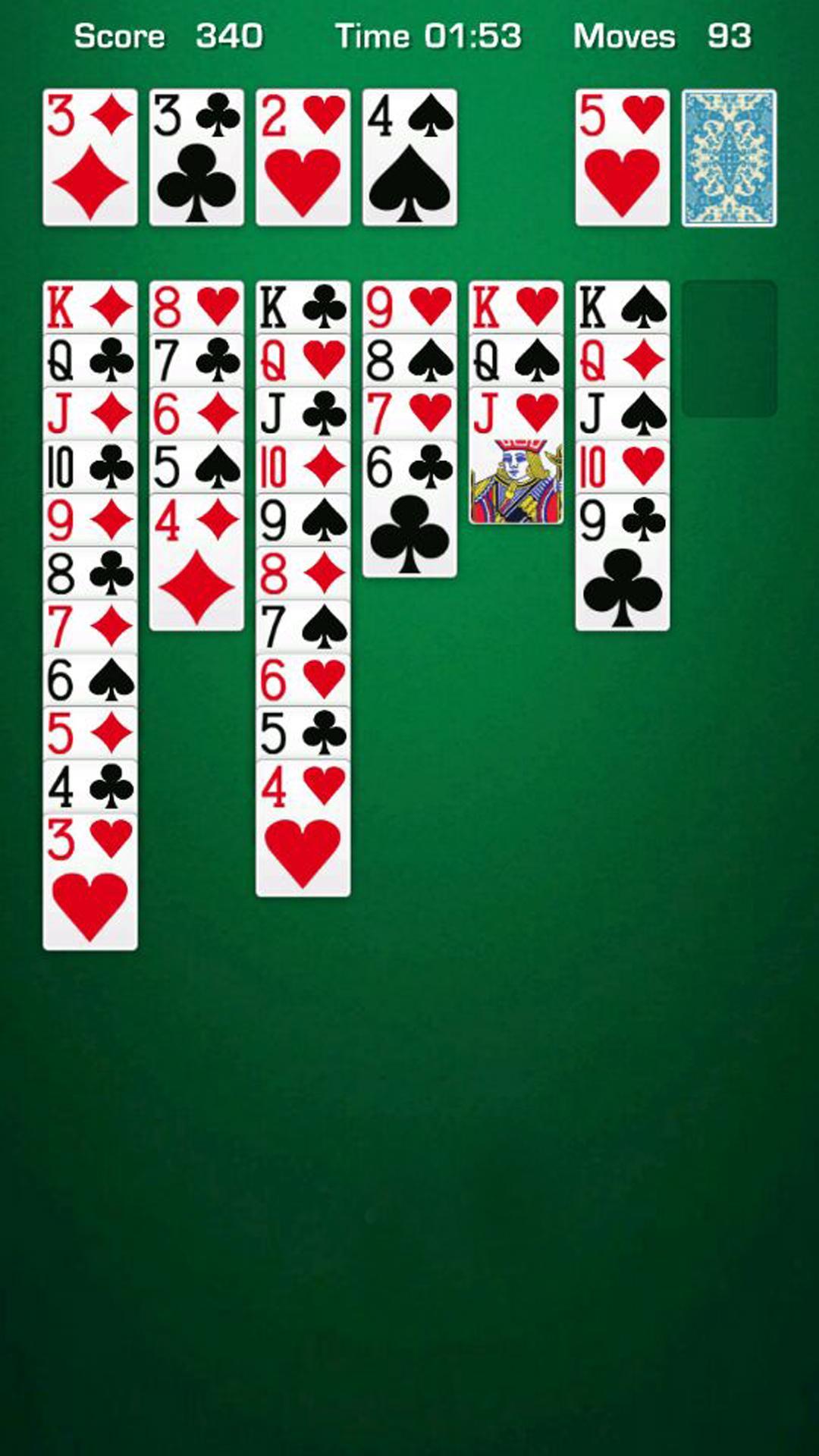
Task: Click the 3 of Diamonds foundation pile
Action: pos(89,157)
